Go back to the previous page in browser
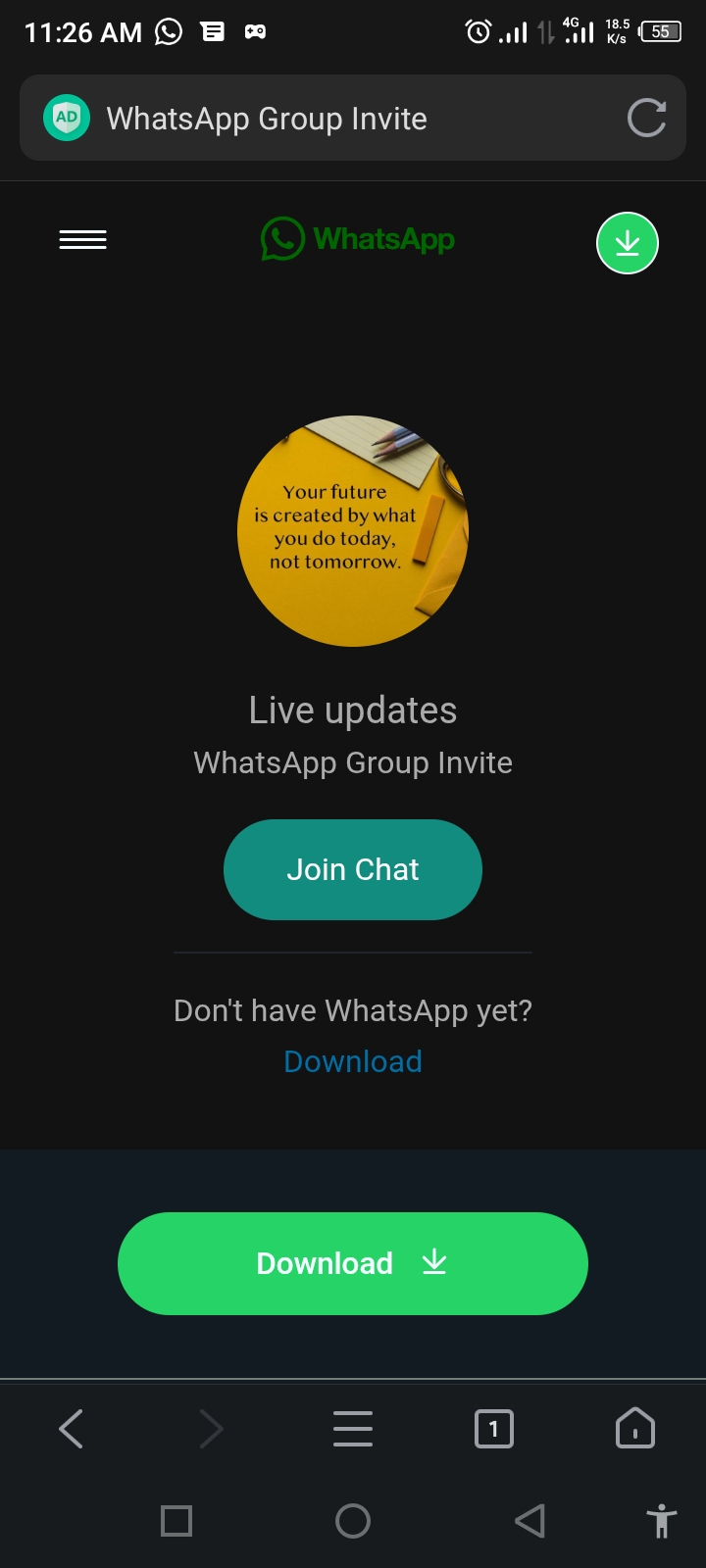This screenshot has width=706, height=1568. click(72, 1429)
